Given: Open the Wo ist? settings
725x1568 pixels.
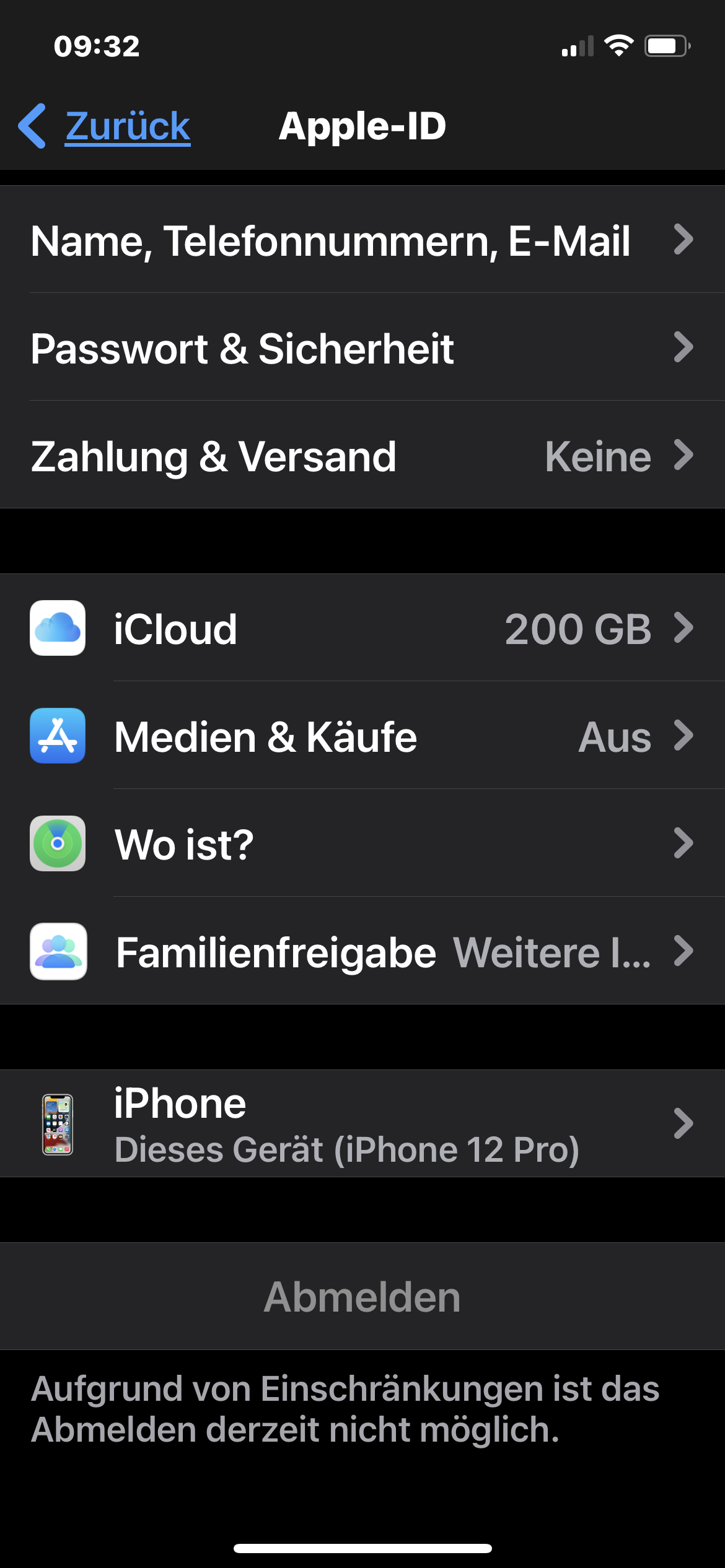Looking at the screenshot, I should pyautogui.click(x=362, y=843).
